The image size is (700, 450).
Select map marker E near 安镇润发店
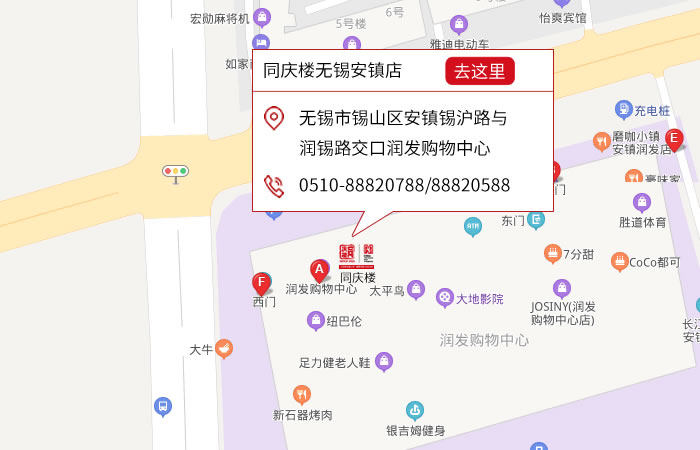click(x=675, y=138)
